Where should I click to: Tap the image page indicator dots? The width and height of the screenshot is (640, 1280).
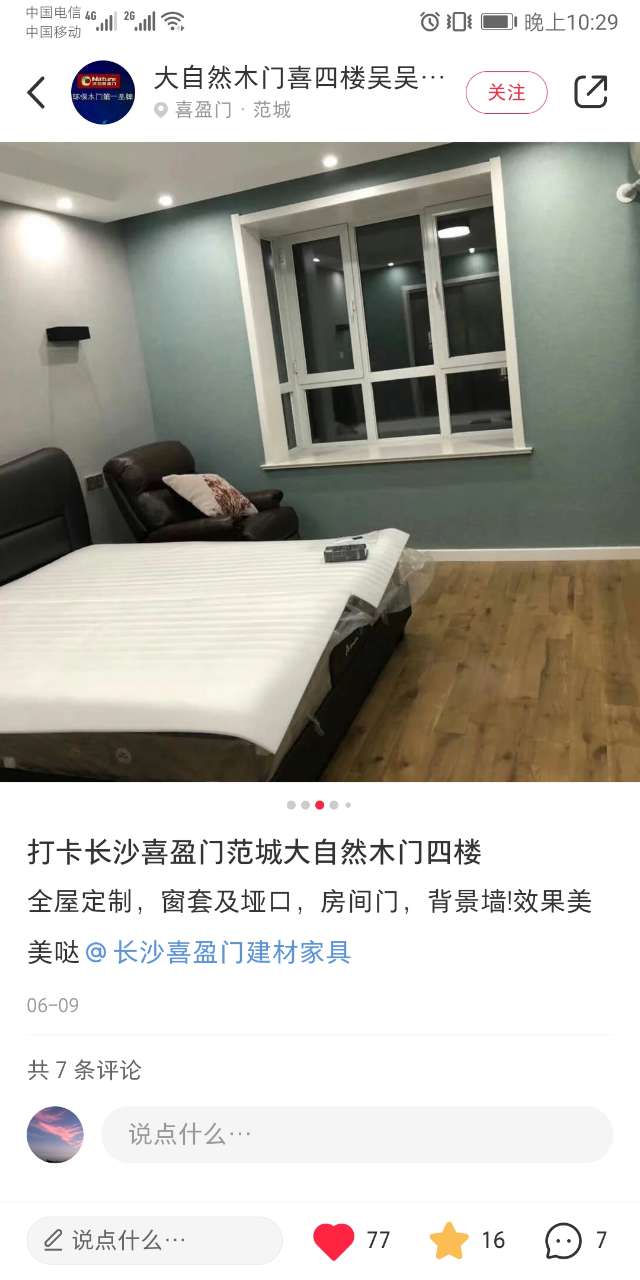(x=319, y=804)
